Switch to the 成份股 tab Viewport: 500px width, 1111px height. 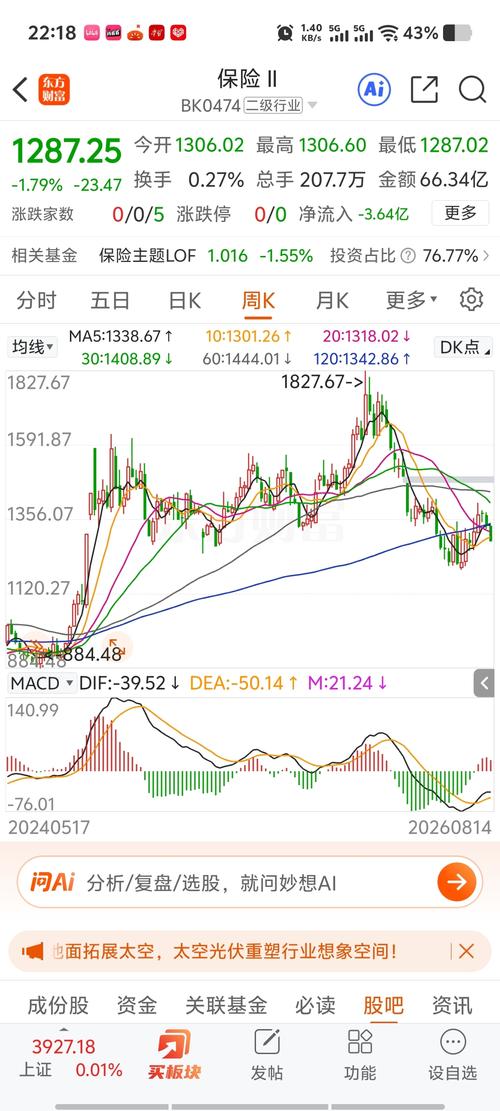(58, 1005)
